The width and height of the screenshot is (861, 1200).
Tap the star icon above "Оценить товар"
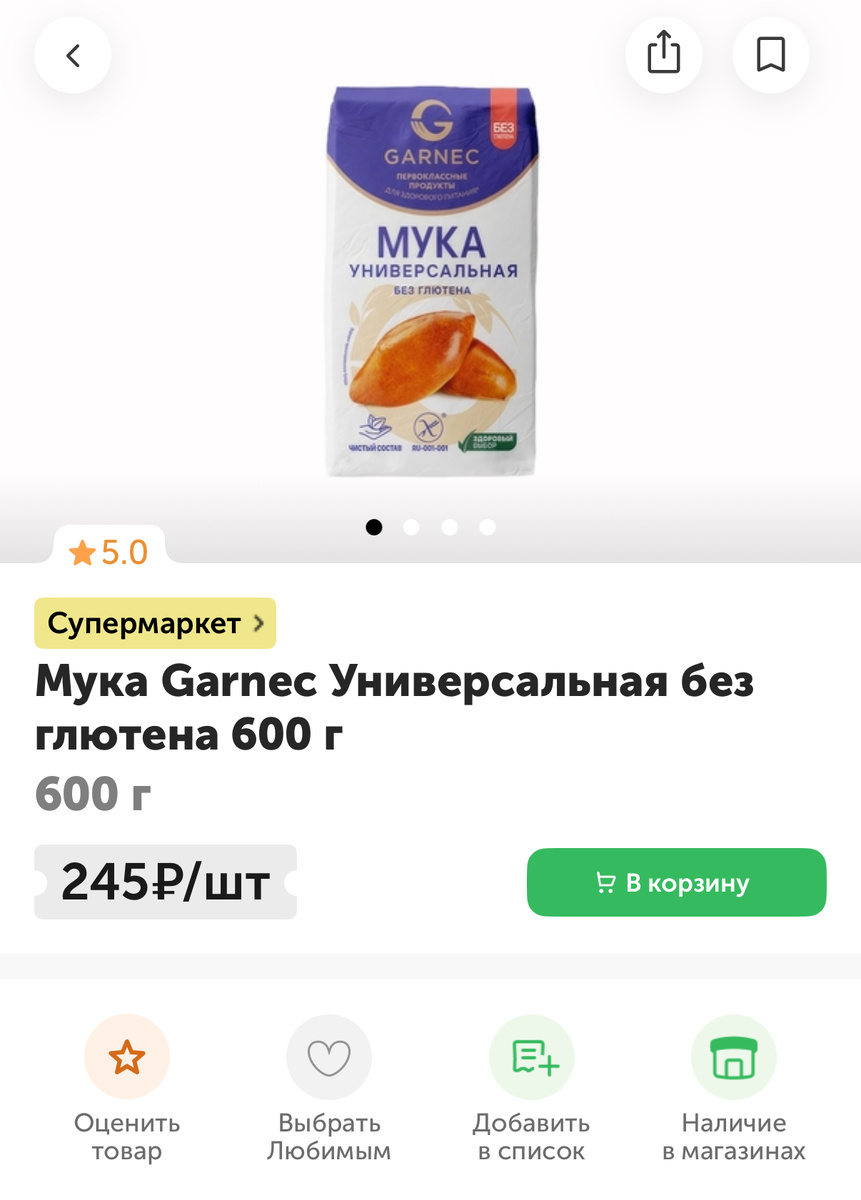(128, 1056)
